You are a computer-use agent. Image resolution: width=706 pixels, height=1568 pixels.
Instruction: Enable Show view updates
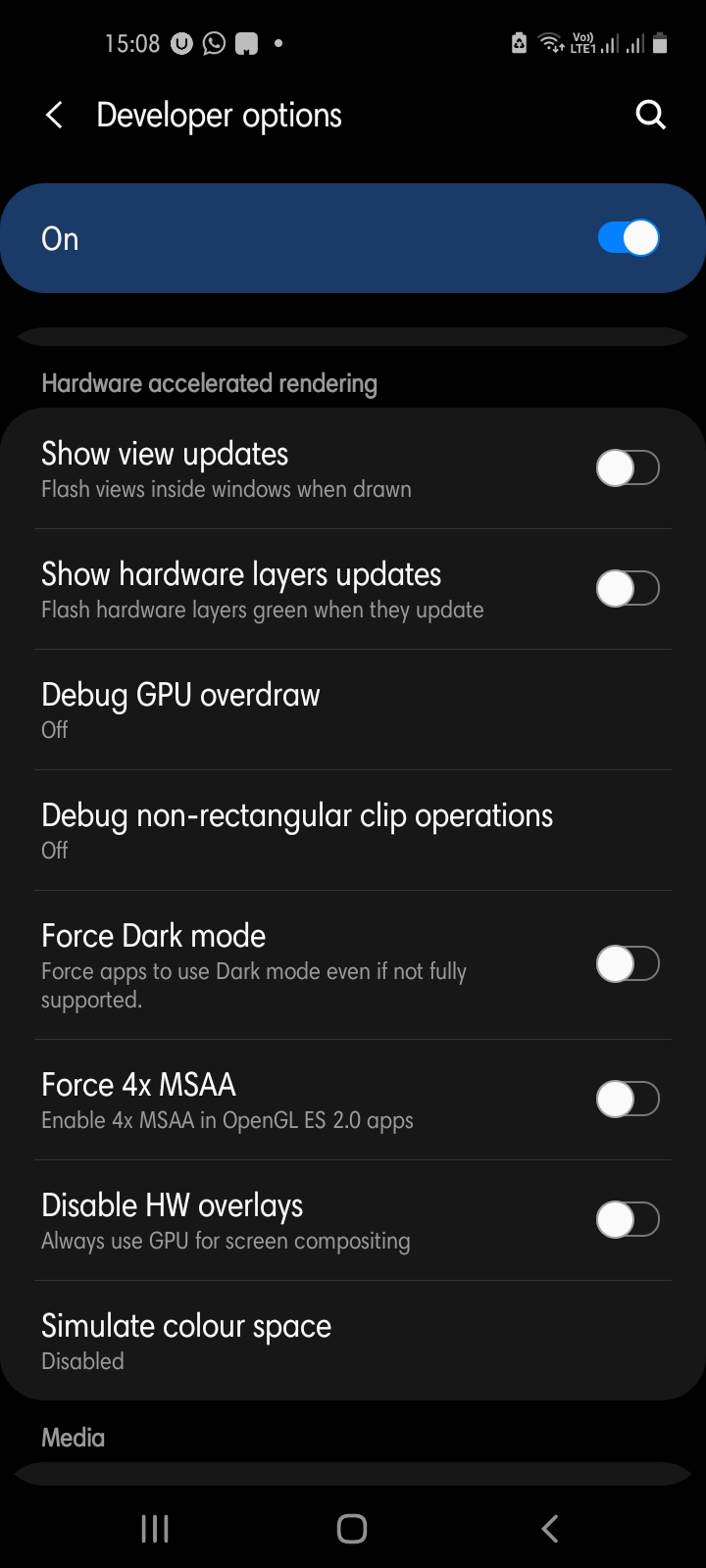[x=628, y=468]
